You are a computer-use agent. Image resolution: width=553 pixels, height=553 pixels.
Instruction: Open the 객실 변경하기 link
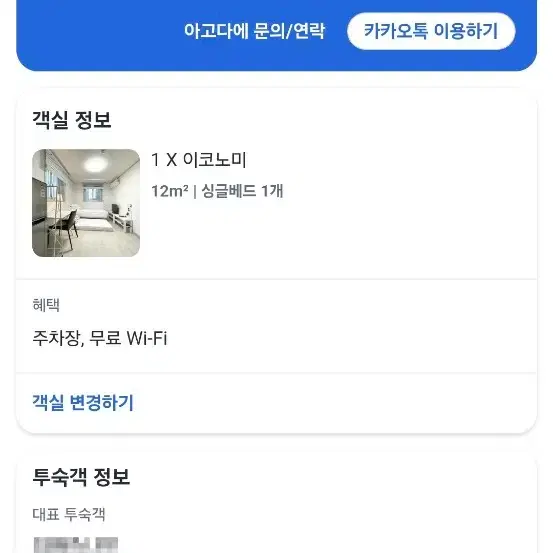83,402
